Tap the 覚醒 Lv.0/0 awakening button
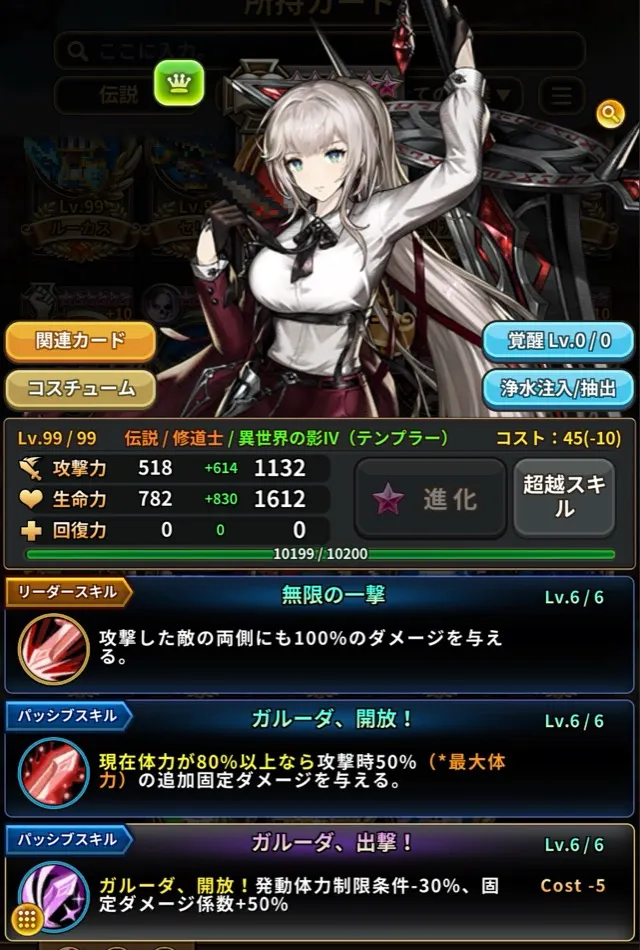The height and width of the screenshot is (950, 640). [558, 342]
